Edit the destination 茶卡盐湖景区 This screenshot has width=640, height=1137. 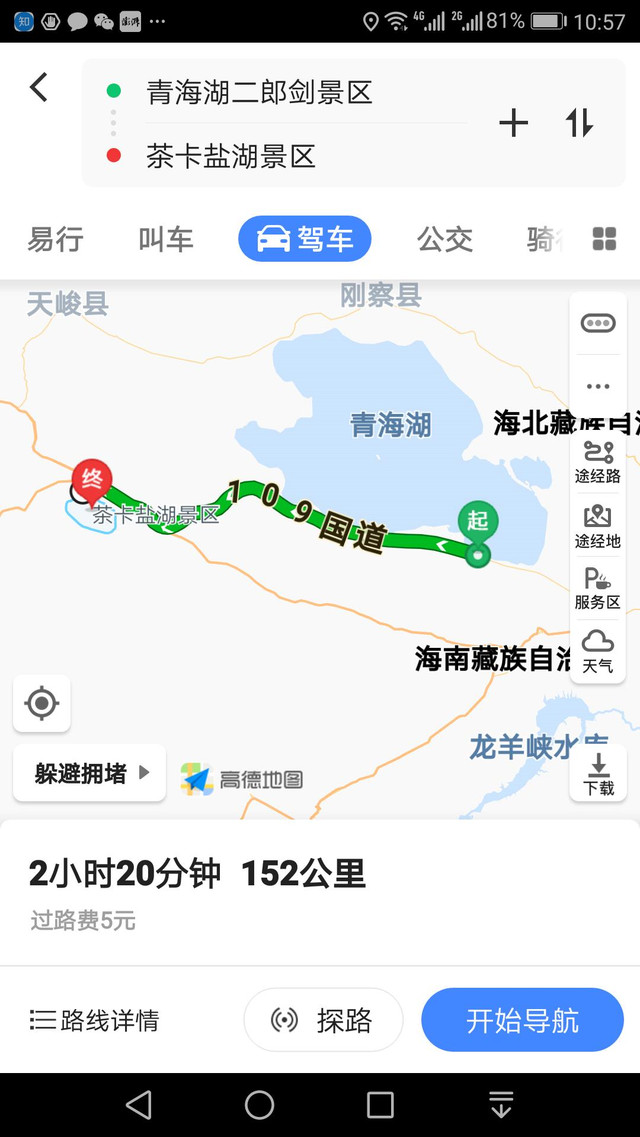tap(231, 156)
